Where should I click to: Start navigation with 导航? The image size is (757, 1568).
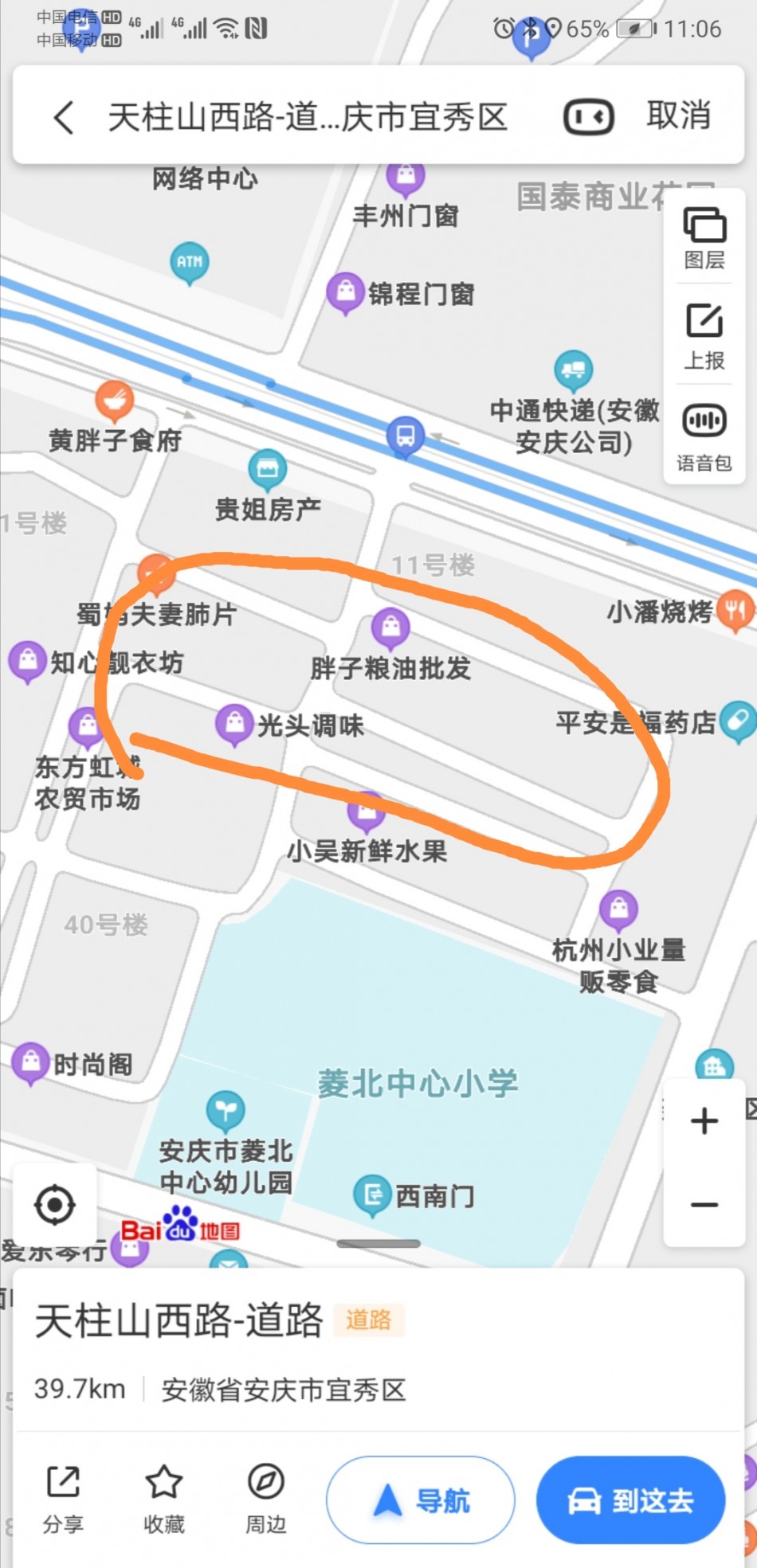click(420, 1500)
